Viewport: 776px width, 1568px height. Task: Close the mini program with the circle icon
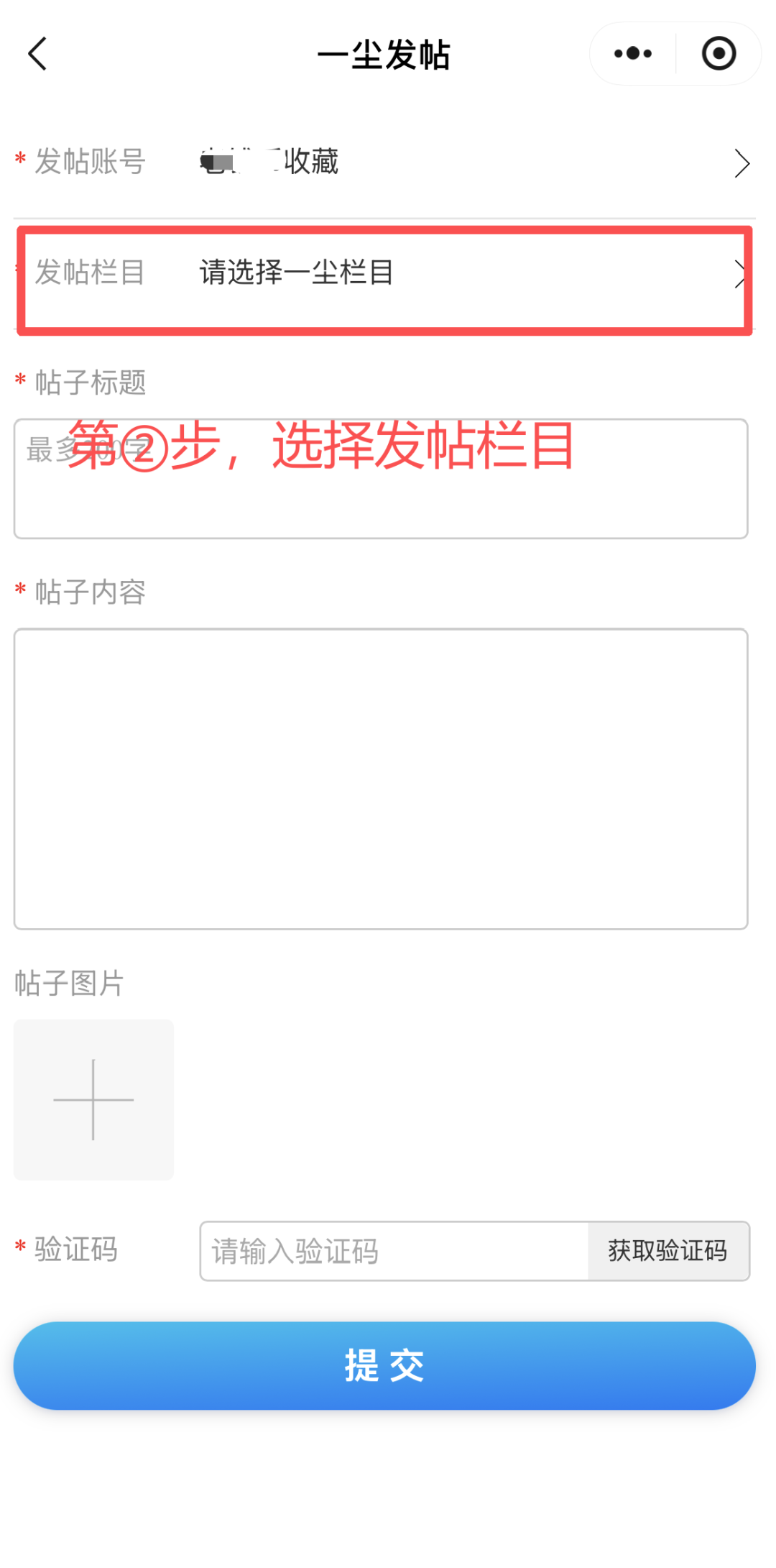pos(719,54)
